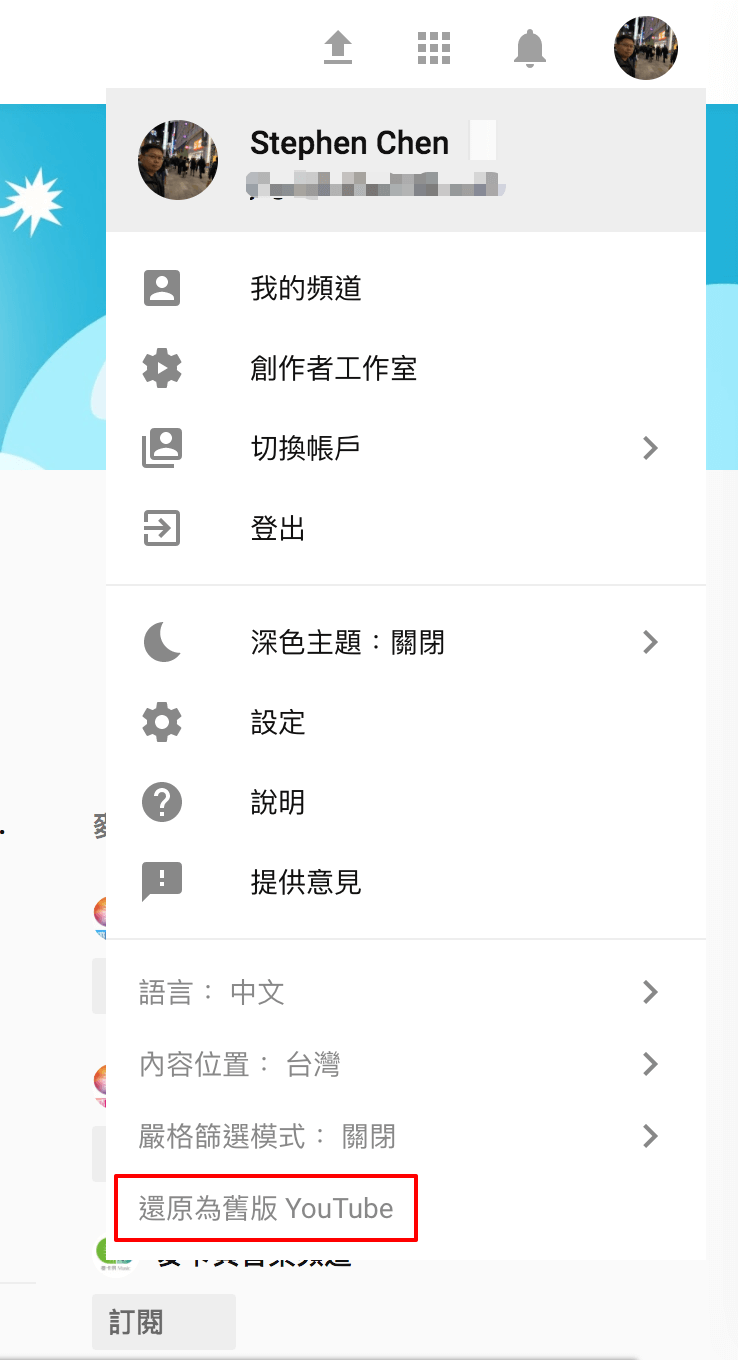Screen dimensions: 738x1360
Task: Open 嚴格篩選模式 (Restricted mode) setting
Action: pos(400,1136)
